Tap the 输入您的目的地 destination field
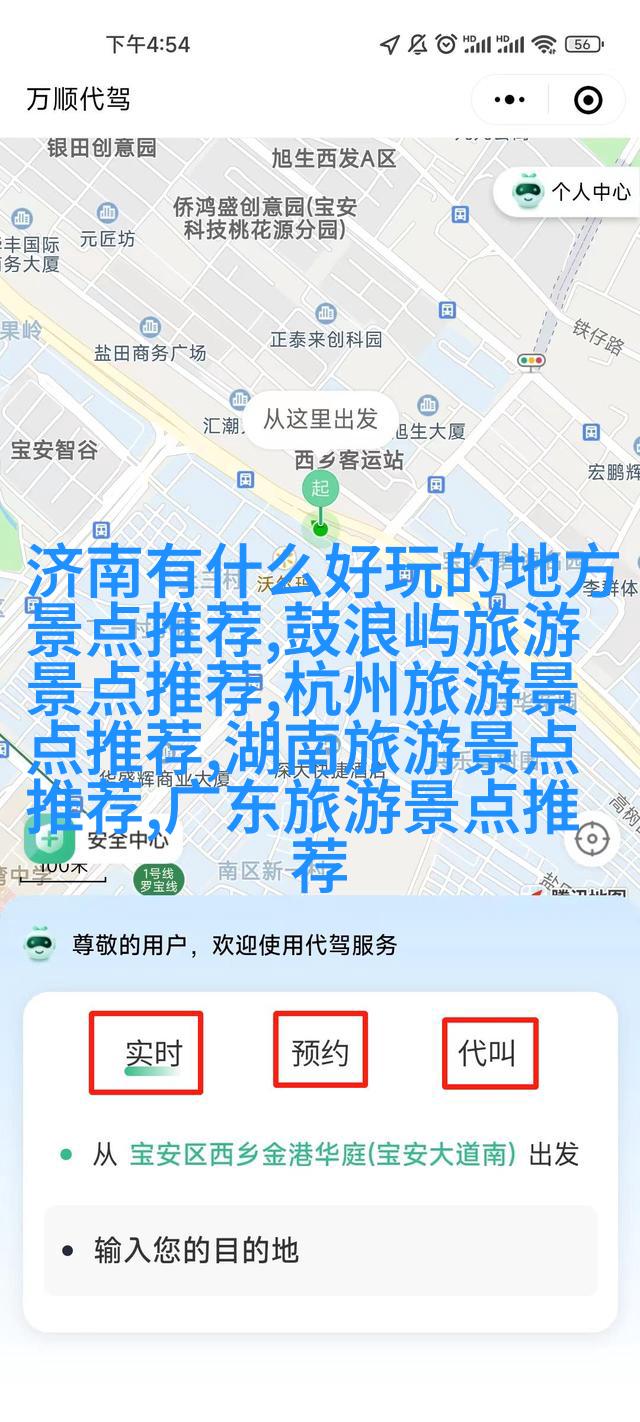This screenshot has width=640, height=1422. (x=320, y=1250)
